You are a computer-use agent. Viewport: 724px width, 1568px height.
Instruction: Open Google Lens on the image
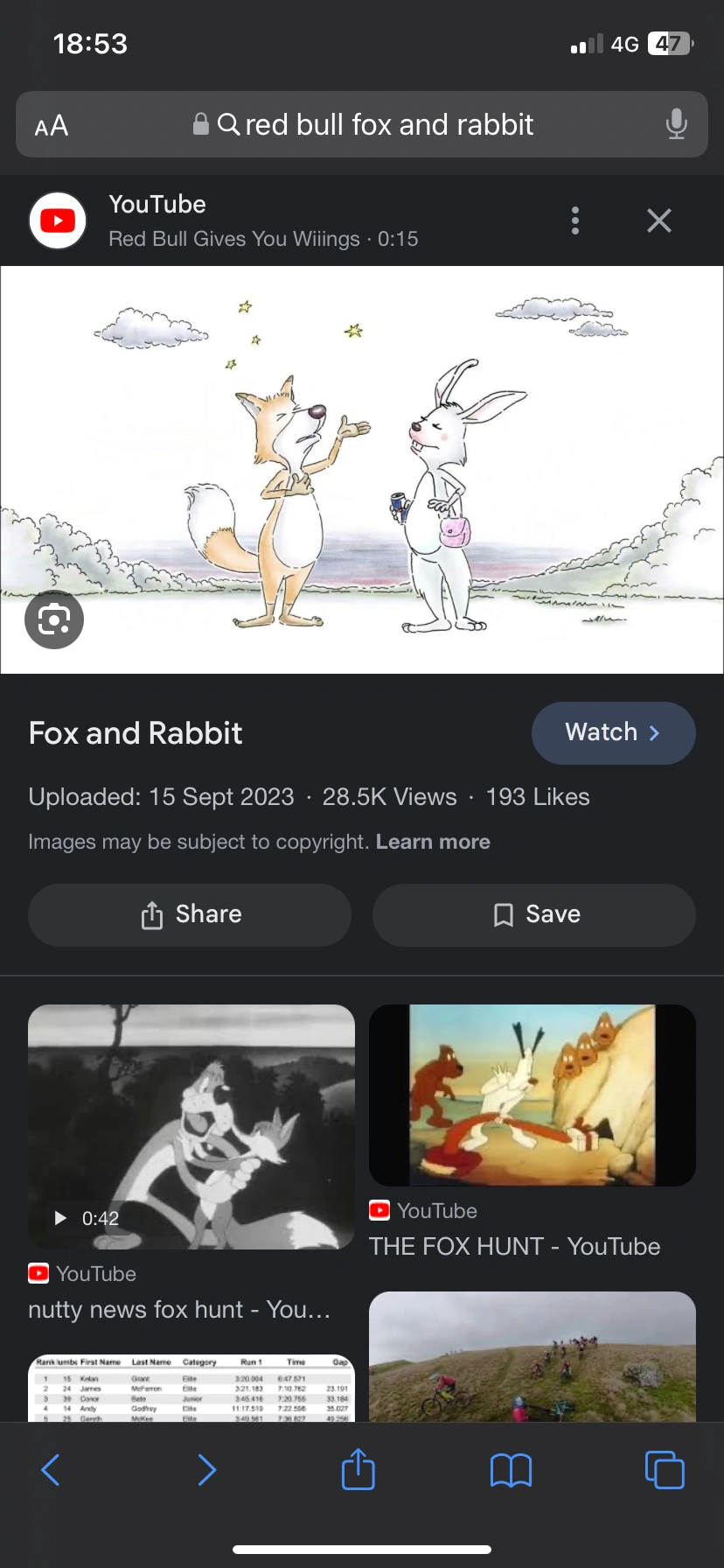[x=53, y=619]
